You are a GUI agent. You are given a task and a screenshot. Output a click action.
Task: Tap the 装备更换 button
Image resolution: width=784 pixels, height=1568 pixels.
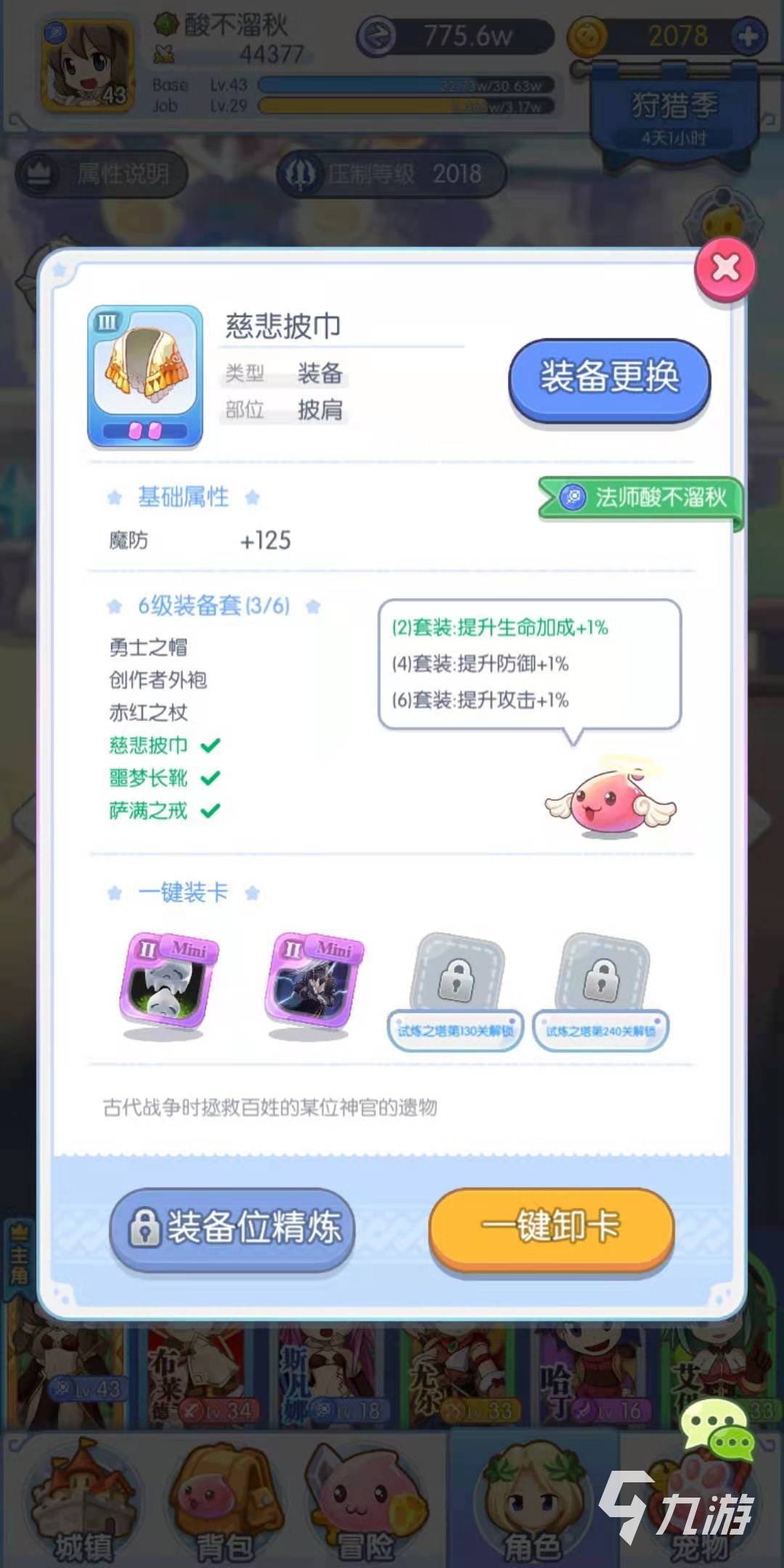pyautogui.click(x=609, y=379)
